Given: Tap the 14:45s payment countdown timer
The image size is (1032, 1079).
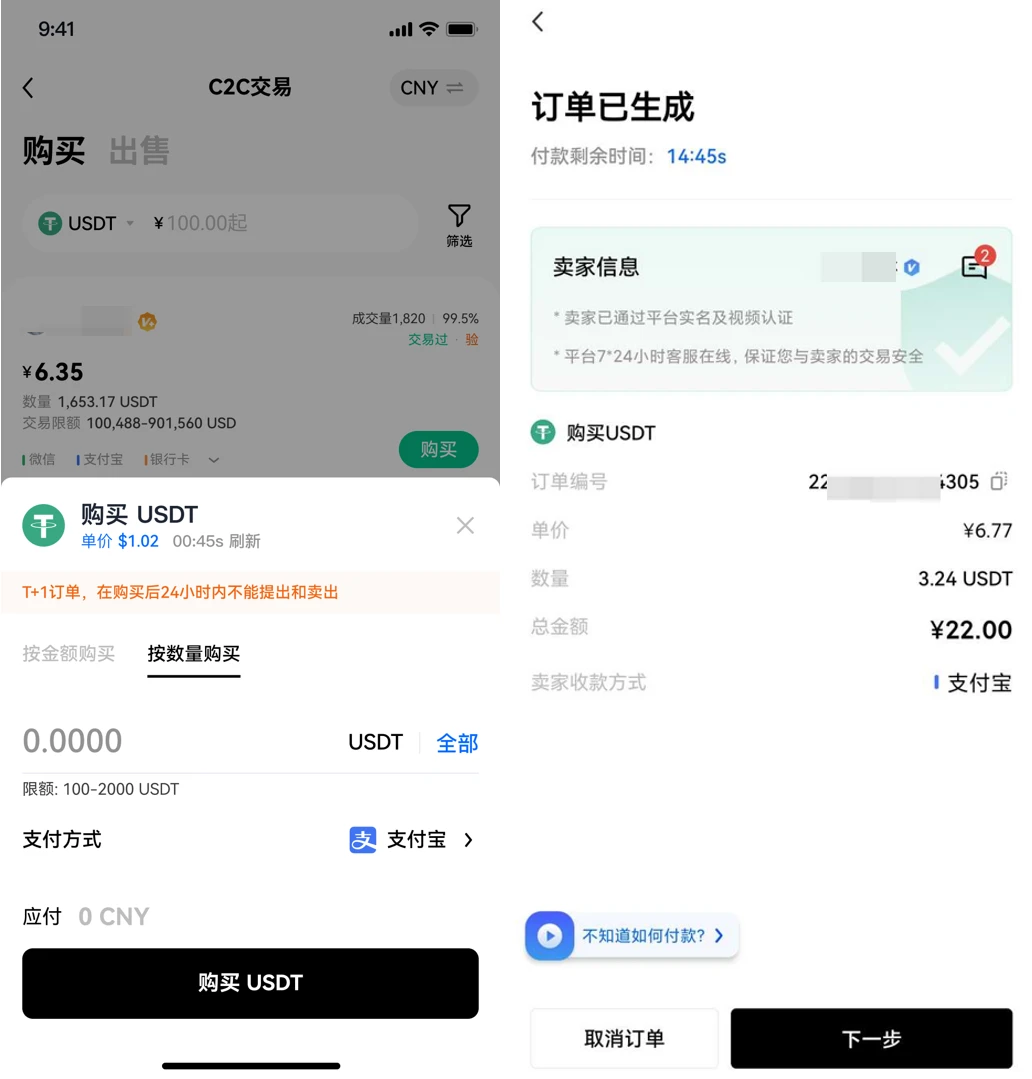Looking at the screenshot, I should coord(696,156).
